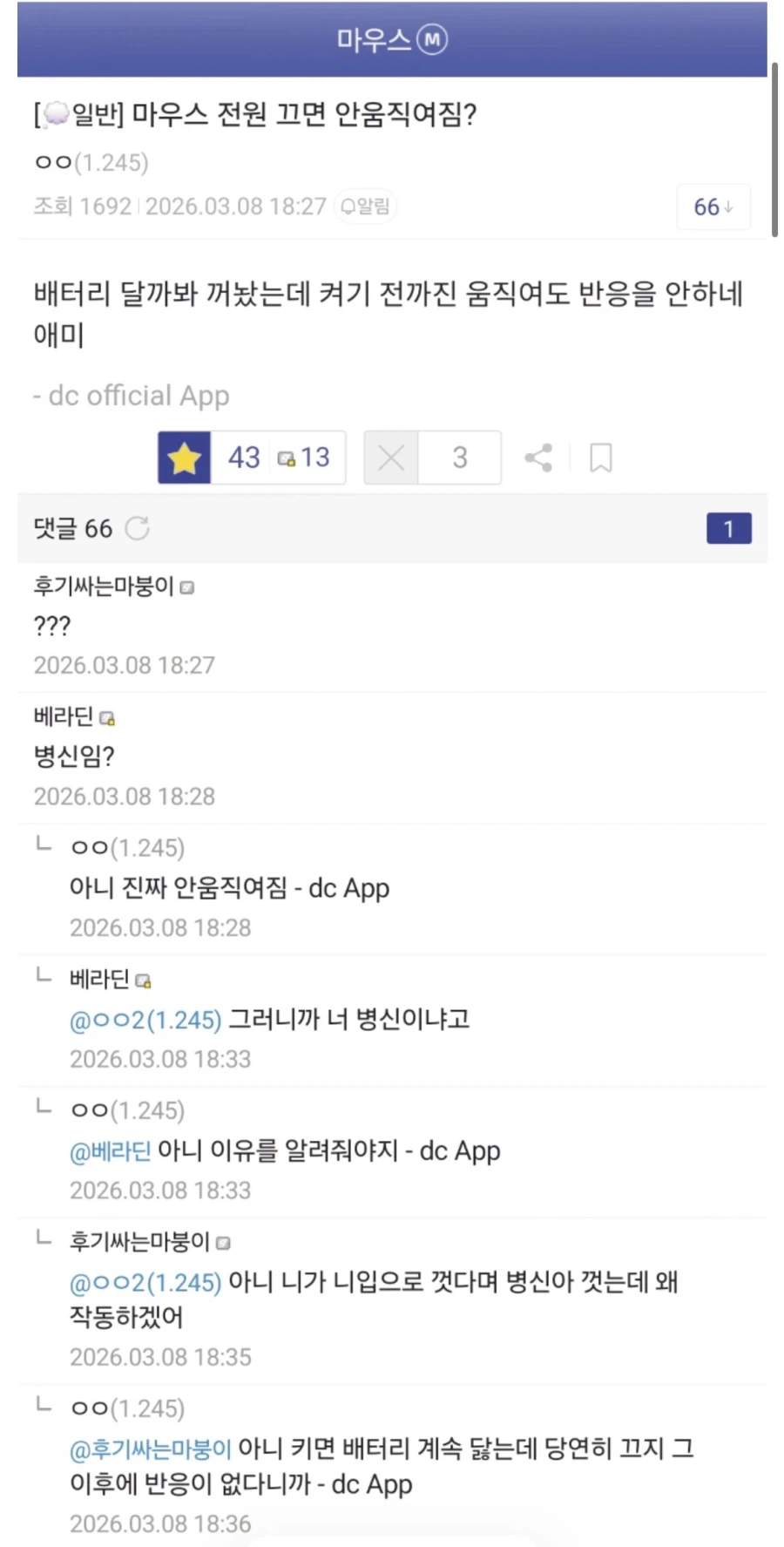Click the badge icon next to 후기싸는마붕이
784x1547 pixels.
187,587
